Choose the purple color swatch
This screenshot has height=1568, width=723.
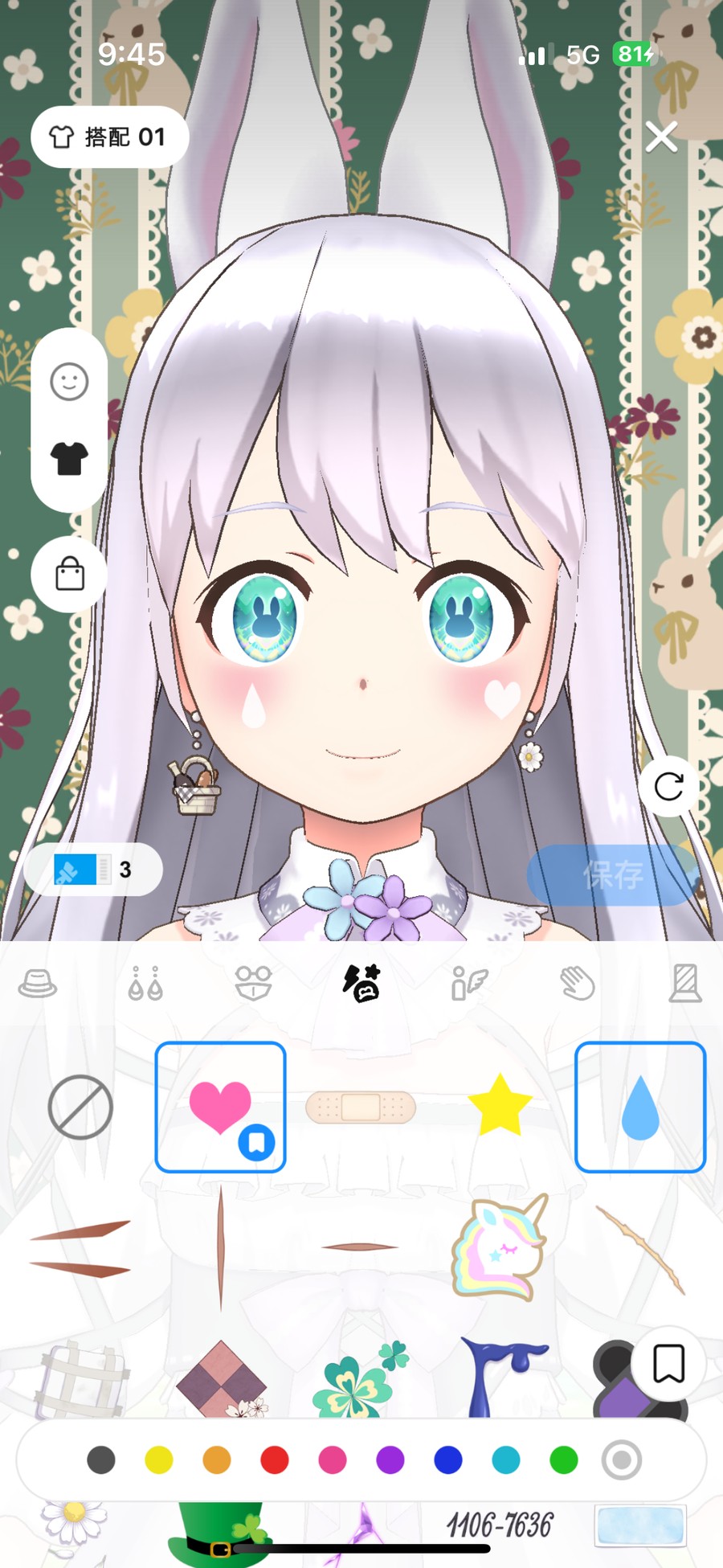click(x=390, y=1460)
